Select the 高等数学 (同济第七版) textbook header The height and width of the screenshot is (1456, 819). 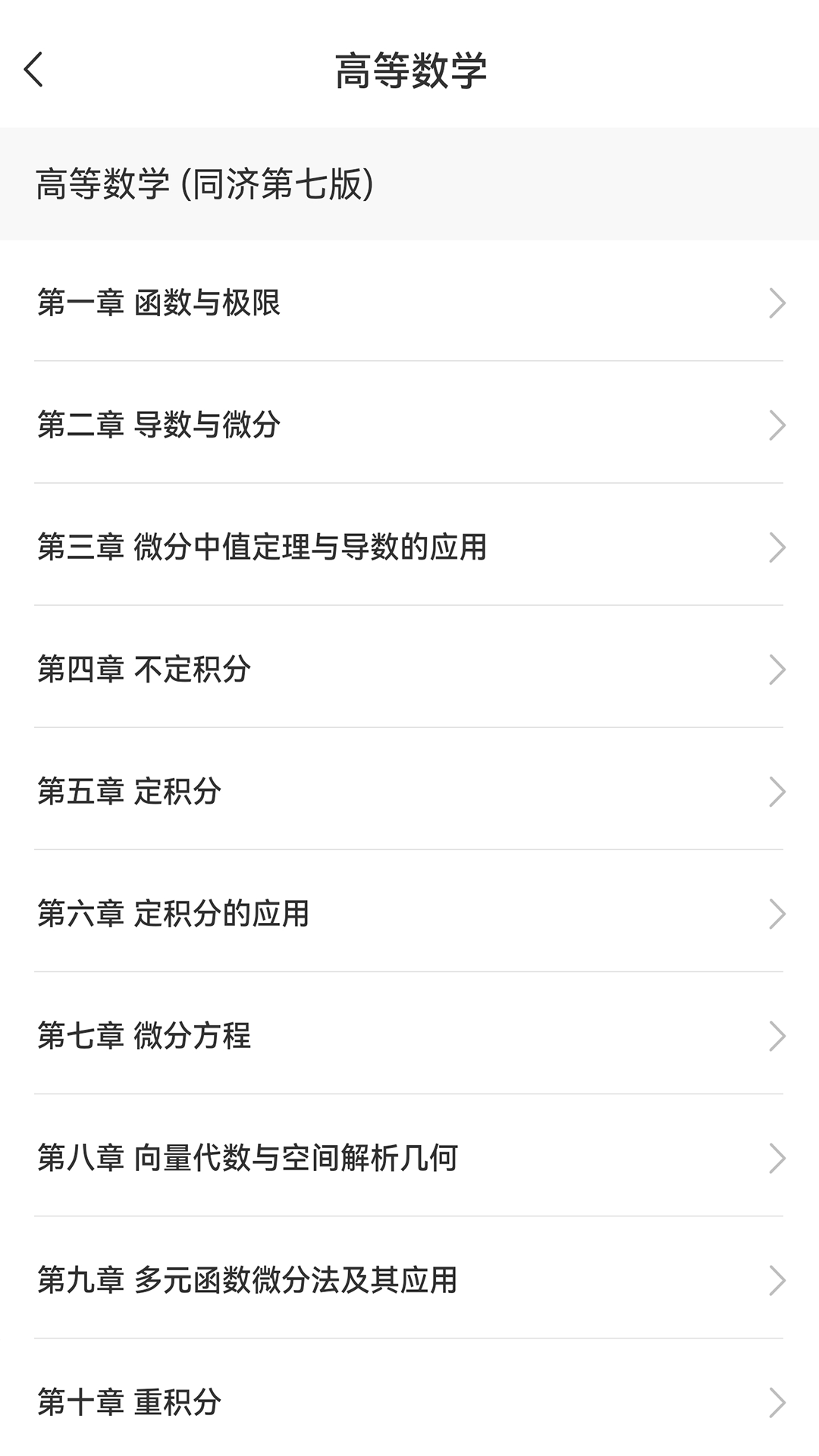click(x=205, y=182)
